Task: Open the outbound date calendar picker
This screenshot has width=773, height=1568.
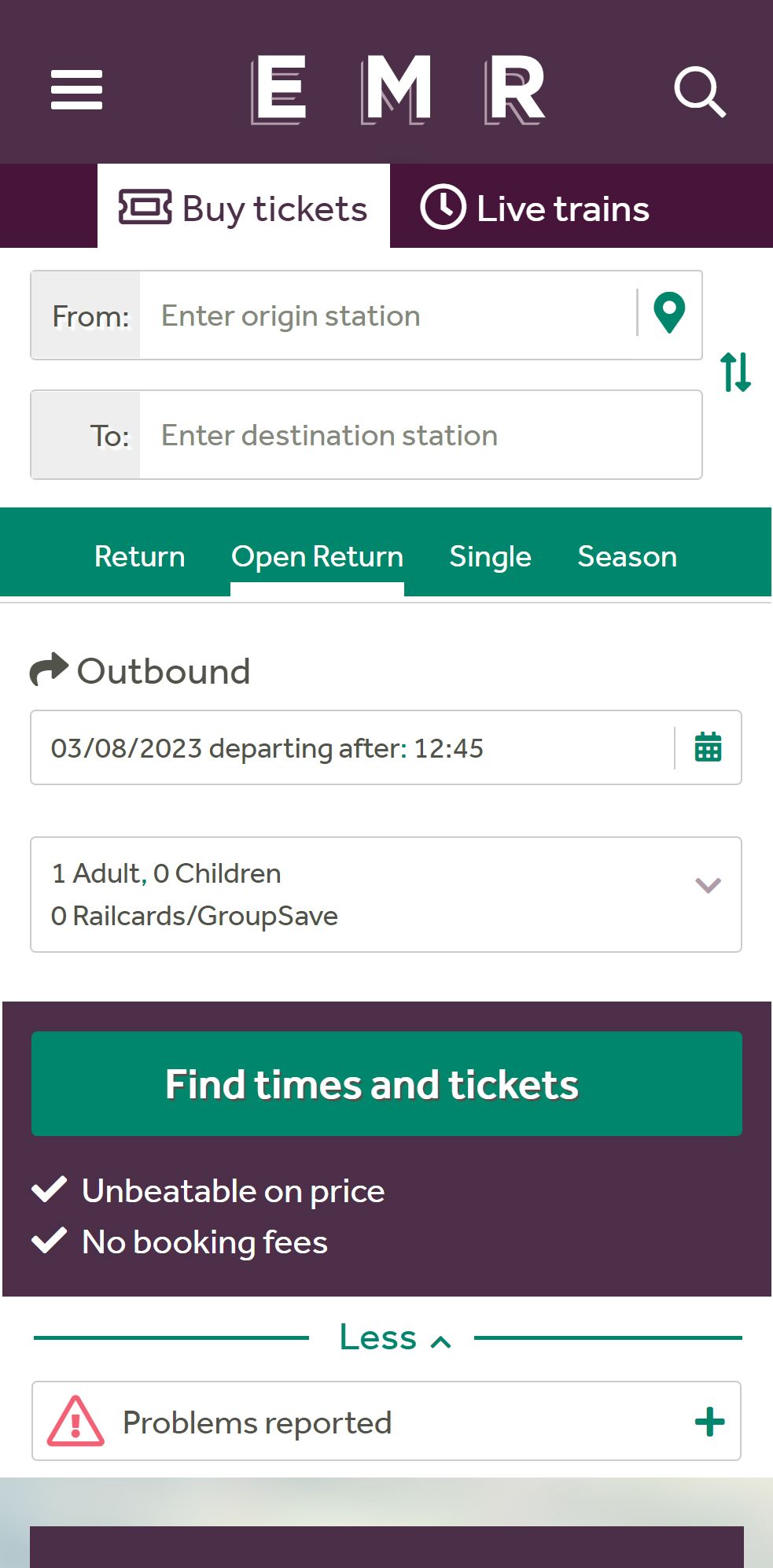Action: click(708, 747)
